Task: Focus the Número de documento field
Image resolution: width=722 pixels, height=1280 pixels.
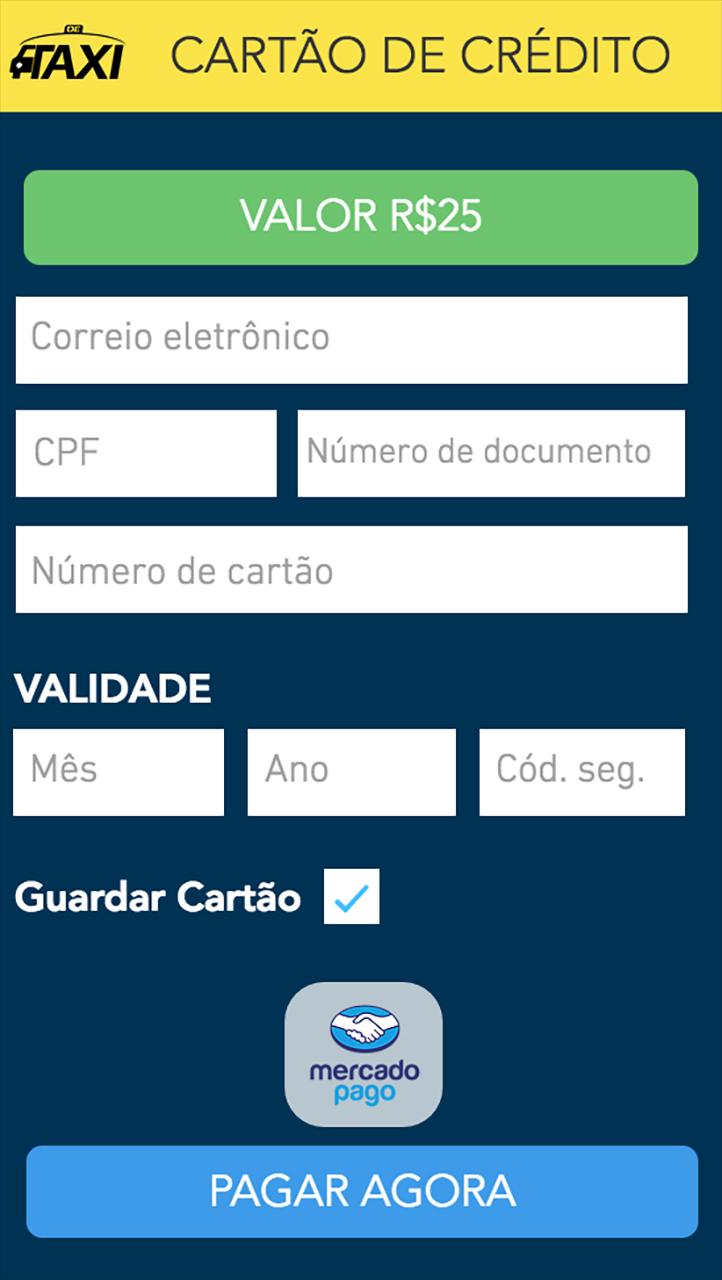Action: [491, 453]
